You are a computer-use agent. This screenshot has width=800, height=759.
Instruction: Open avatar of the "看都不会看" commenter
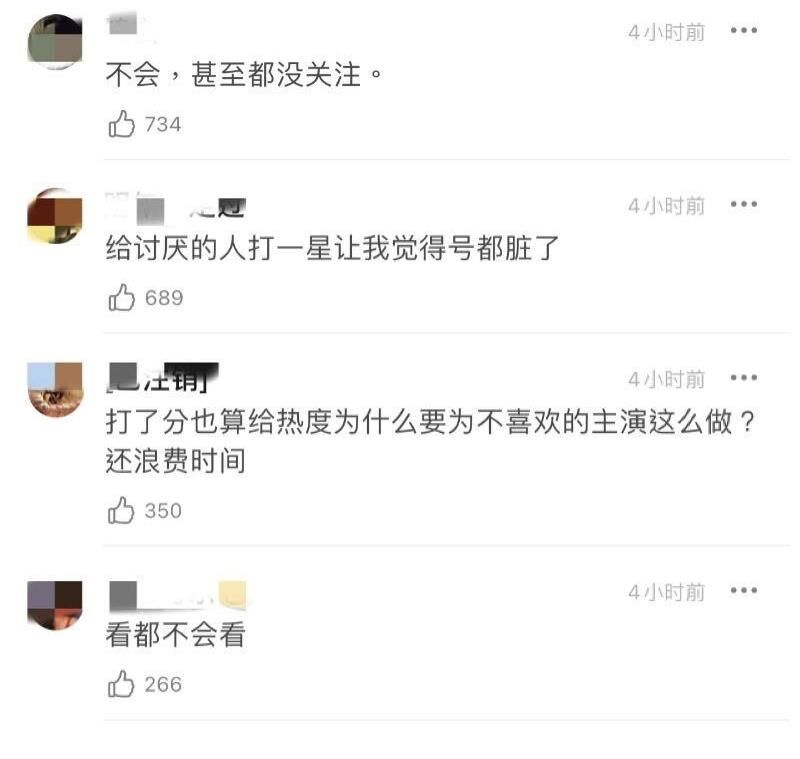(x=54, y=603)
